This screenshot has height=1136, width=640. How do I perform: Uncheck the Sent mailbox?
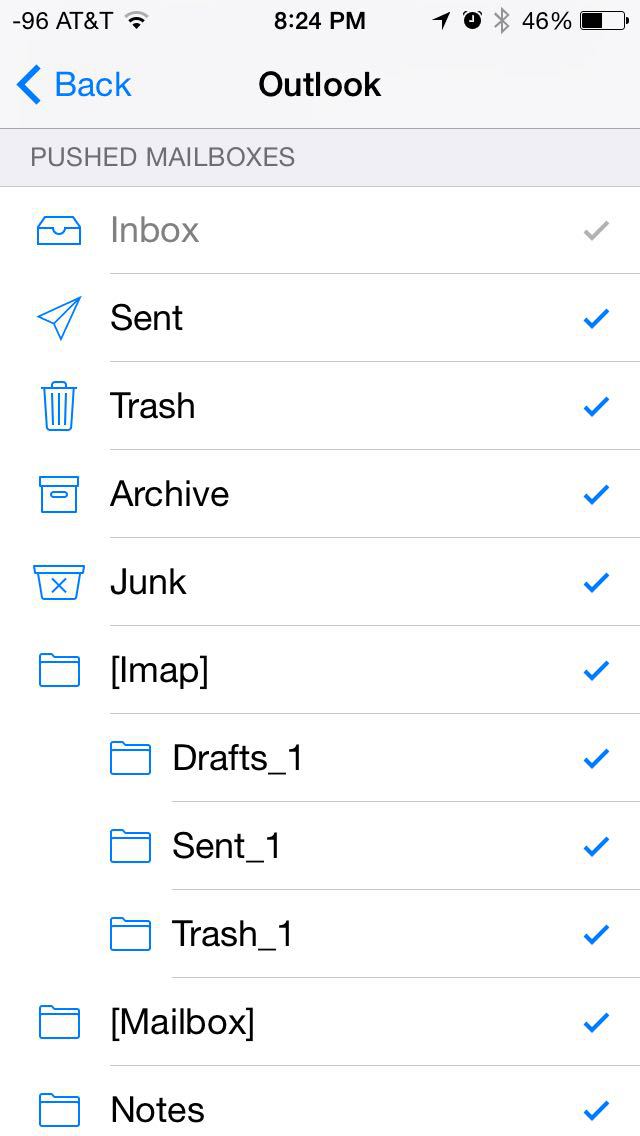point(596,319)
